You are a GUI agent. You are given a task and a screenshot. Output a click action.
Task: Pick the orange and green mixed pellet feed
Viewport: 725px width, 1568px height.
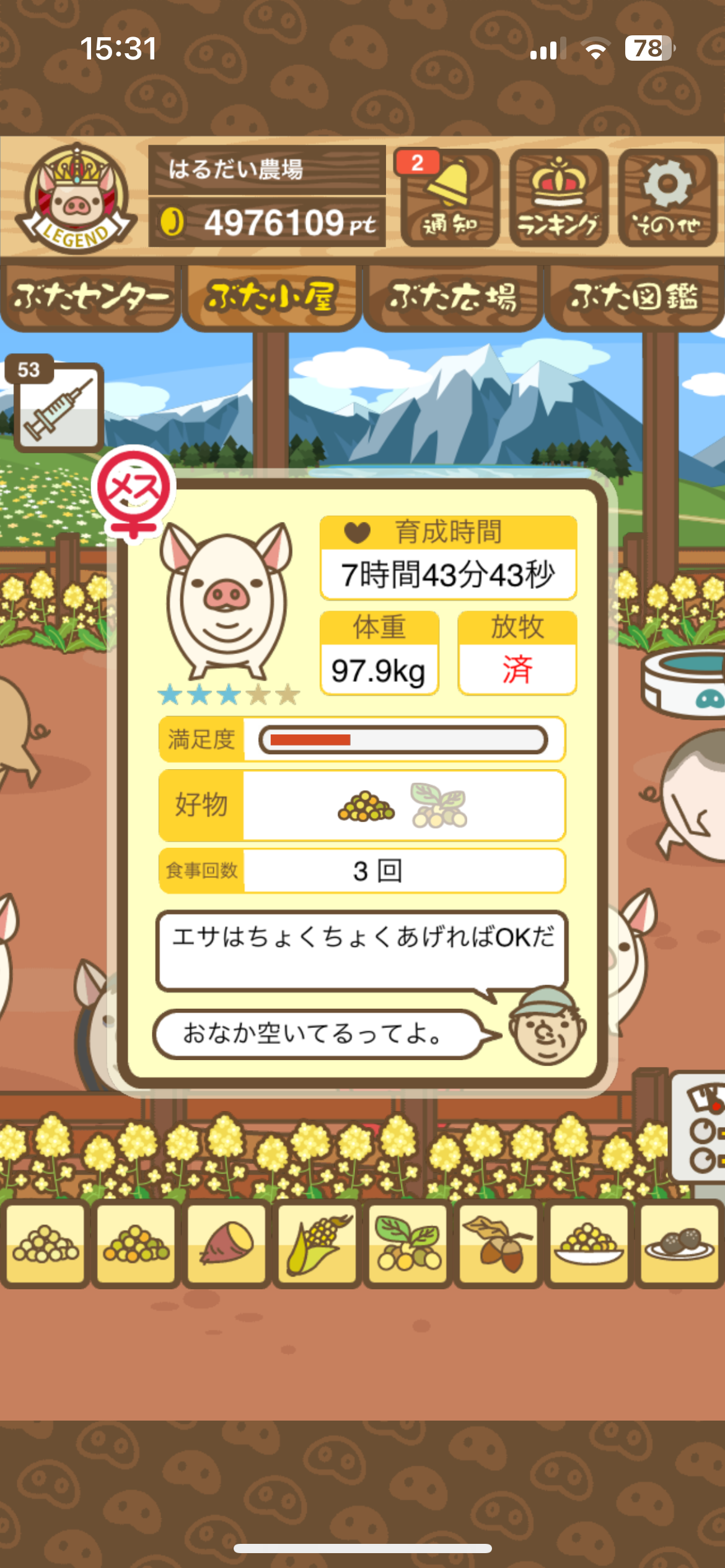click(x=136, y=1242)
